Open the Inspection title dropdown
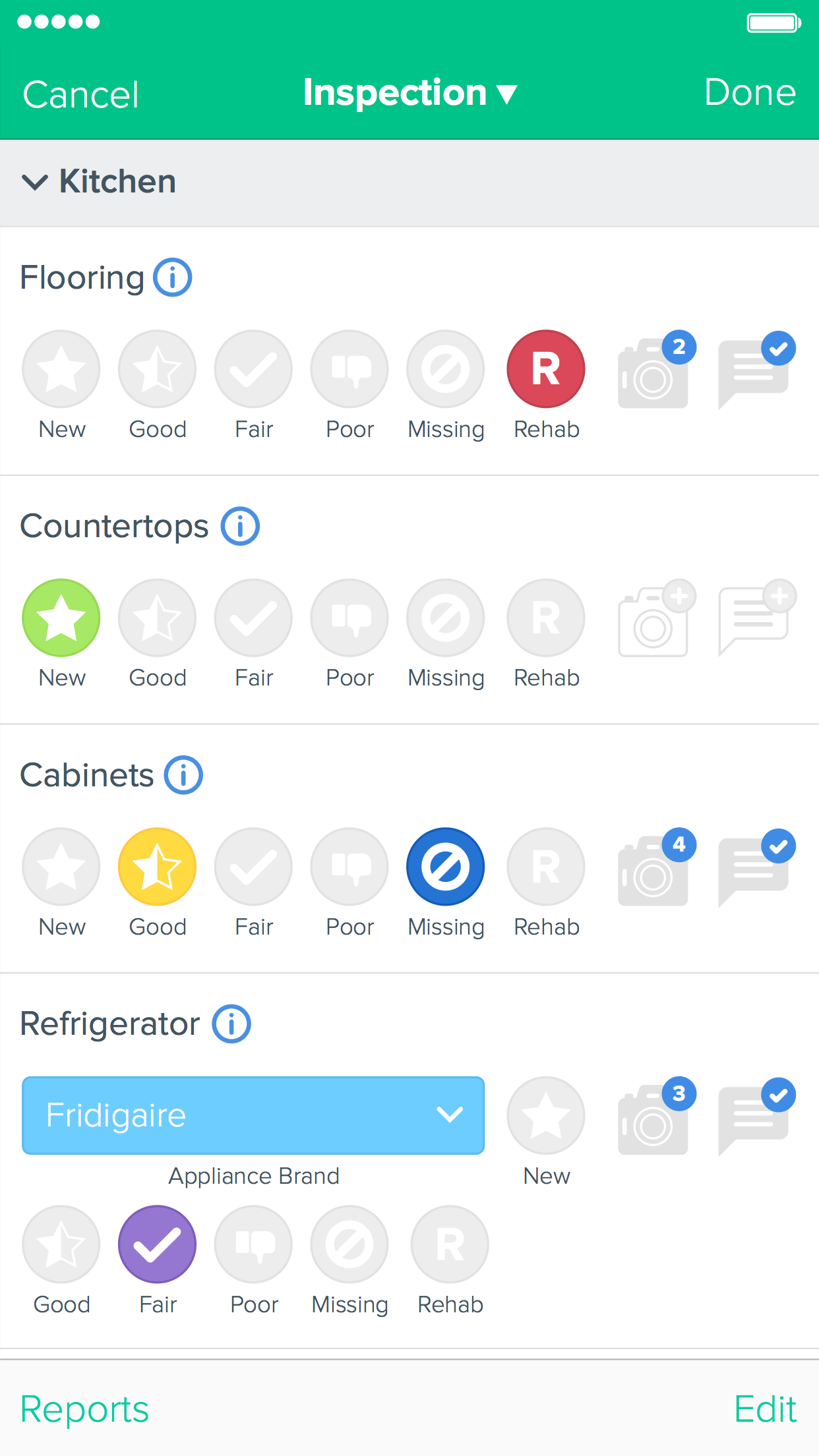Screen dimensions: 819x1456 click(x=409, y=92)
